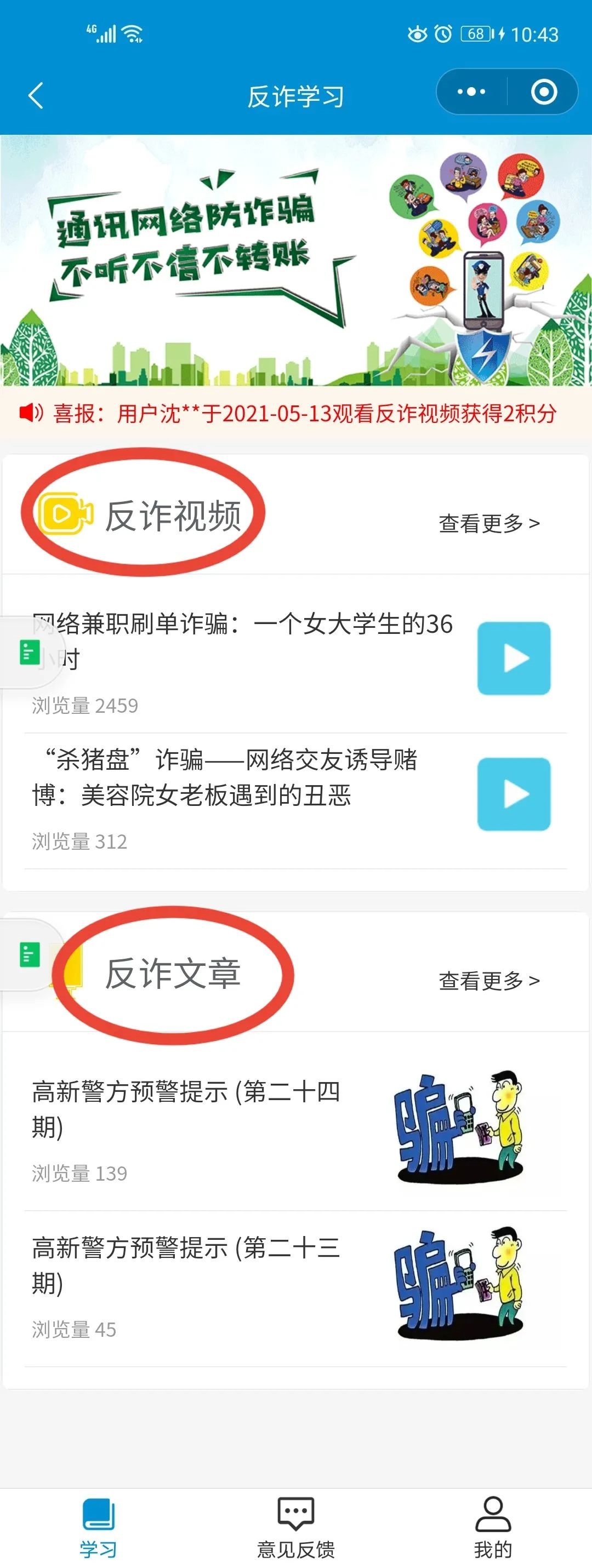The image size is (592, 1568).
Task: Open article 高新警方预警提示 (第二十四期)
Action: [x=186, y=1109]
